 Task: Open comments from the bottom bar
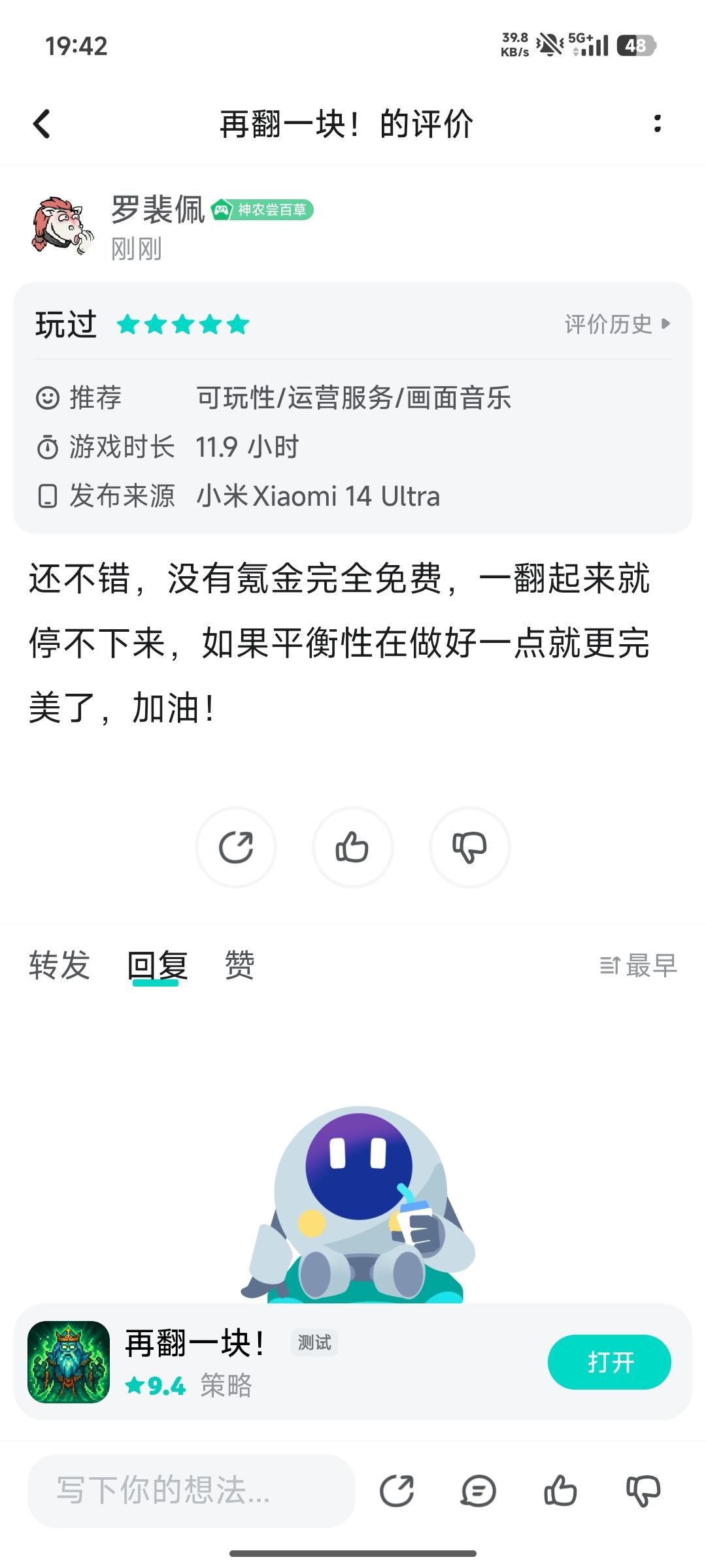coord(479,1491)
